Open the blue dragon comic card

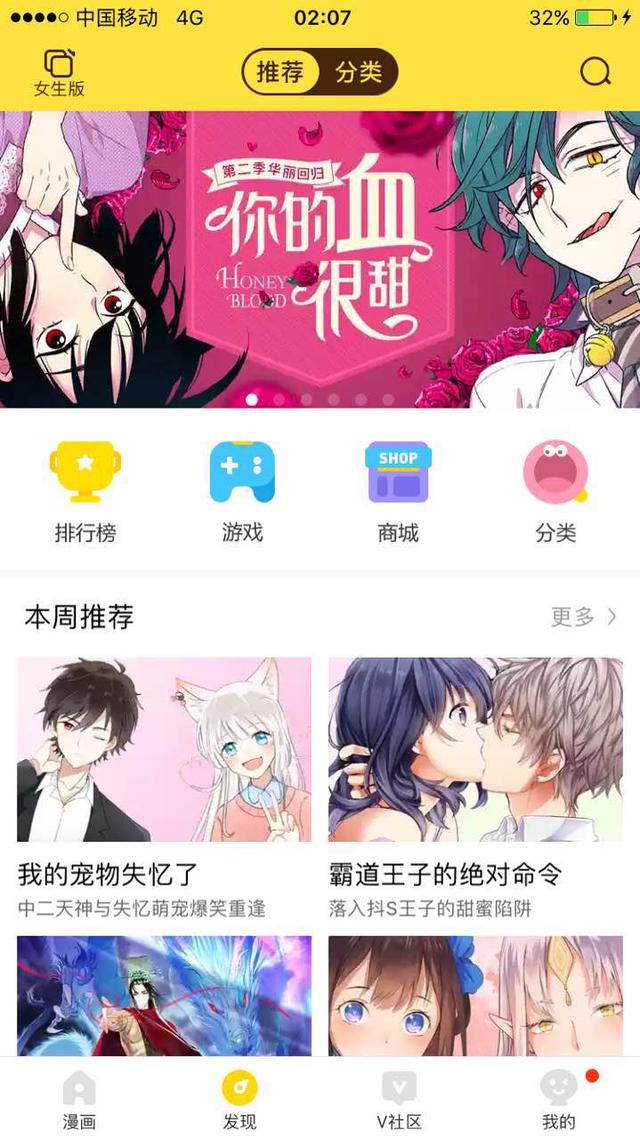coord(164,995)
